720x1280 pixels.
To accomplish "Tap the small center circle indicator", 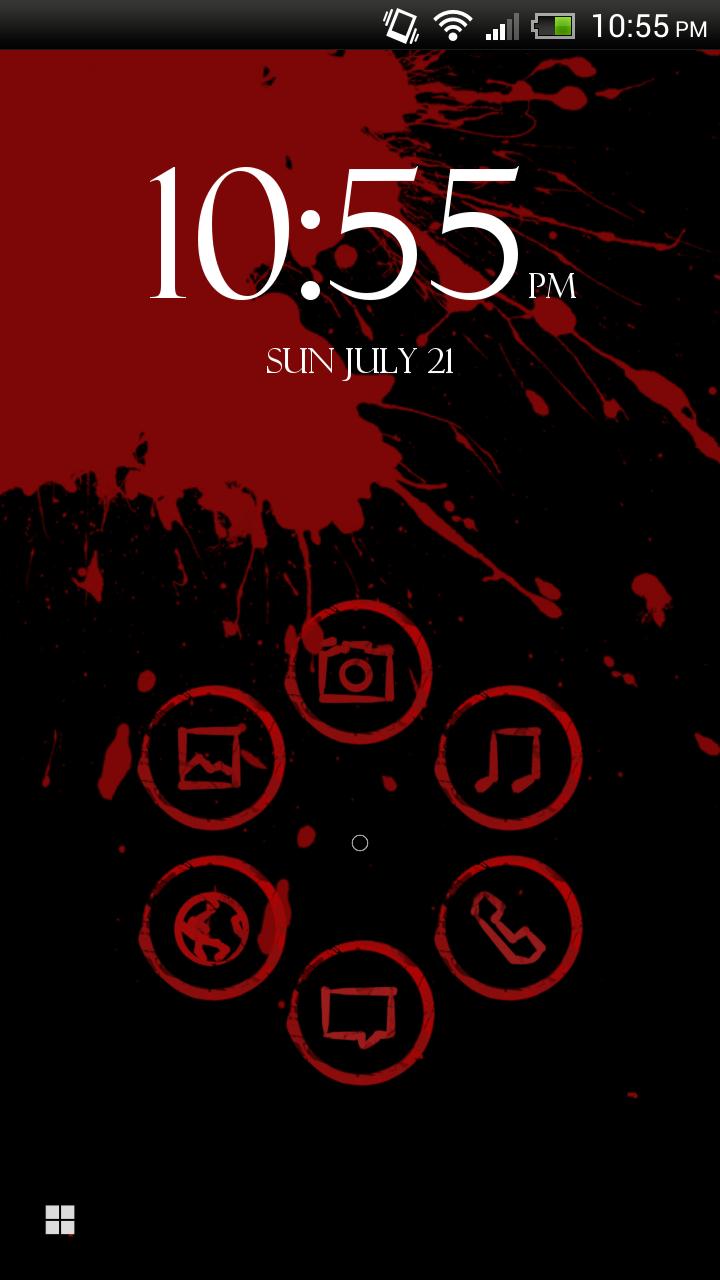I will [x=360, y=843].
